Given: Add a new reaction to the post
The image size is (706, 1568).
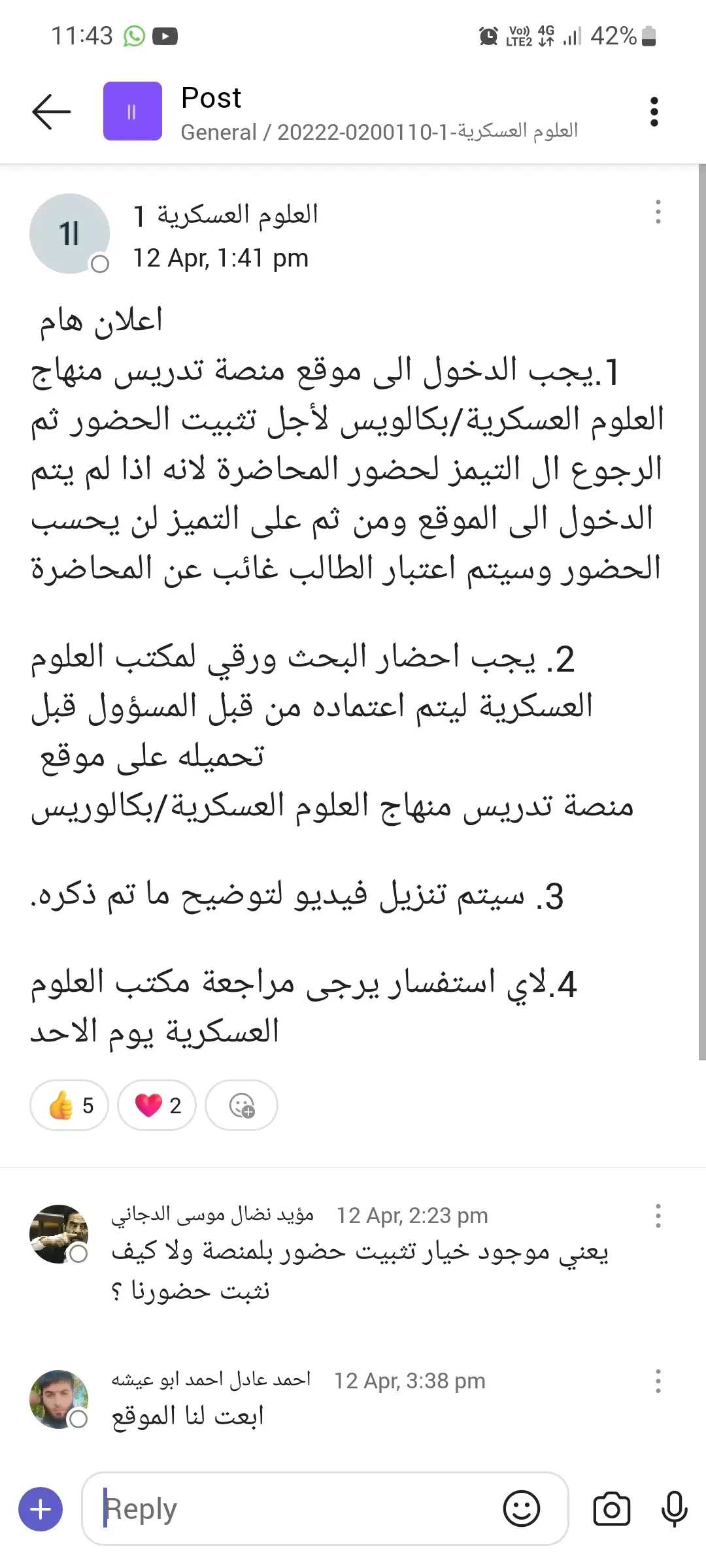Looking at the screenshot, I should (241, 1105).
